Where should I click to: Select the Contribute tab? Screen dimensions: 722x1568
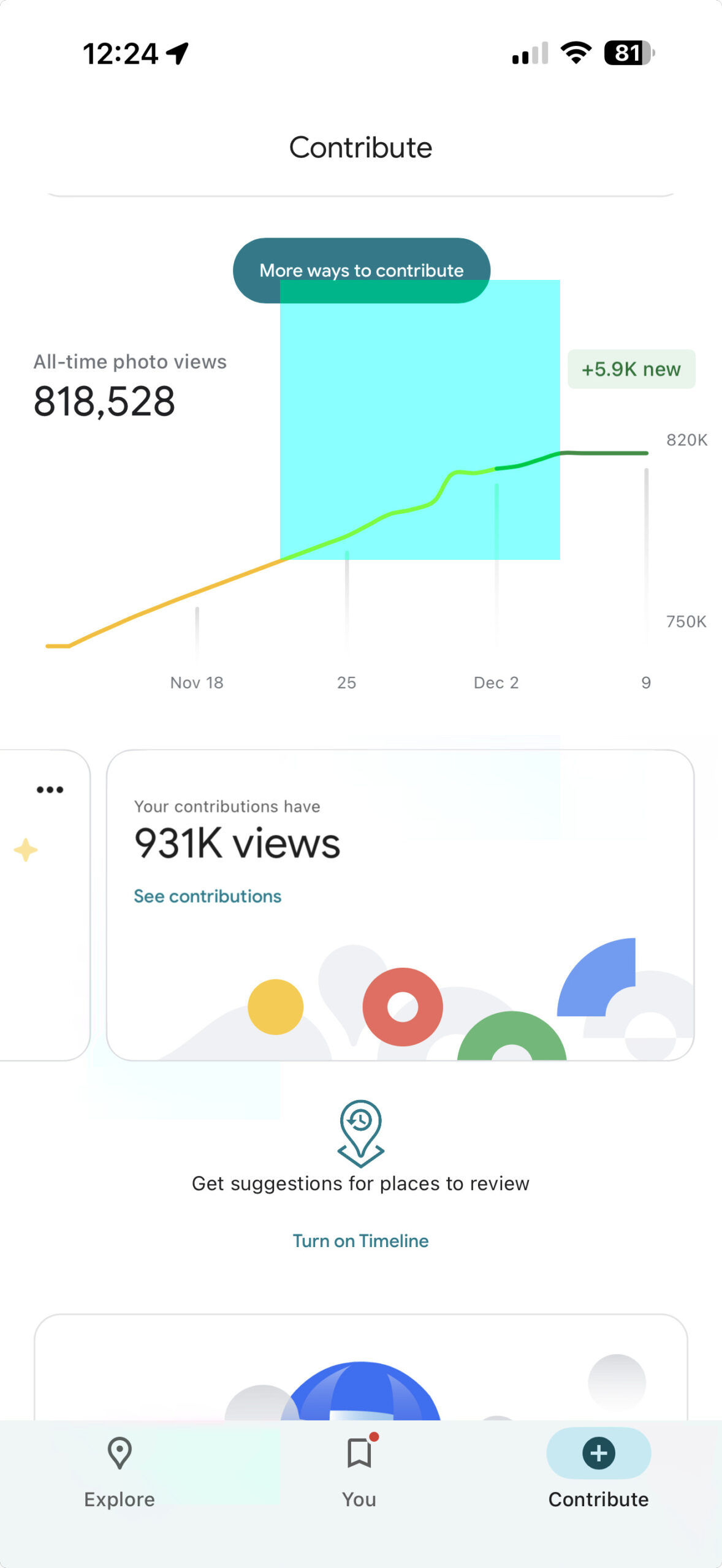[598, 1472]
